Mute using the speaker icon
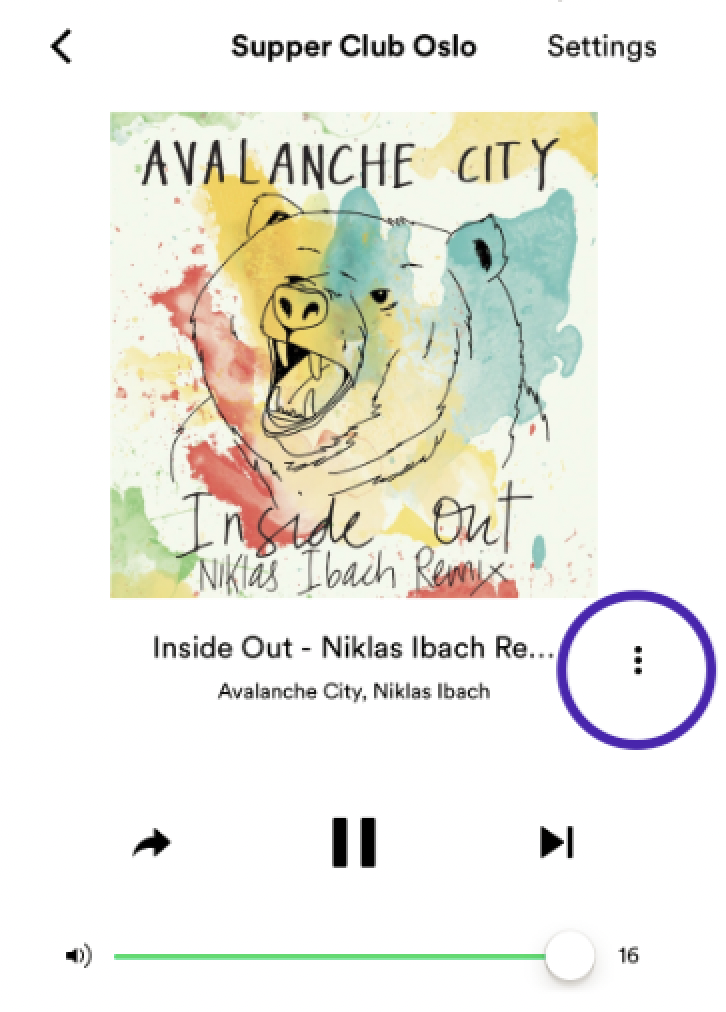 click(77, 957)
